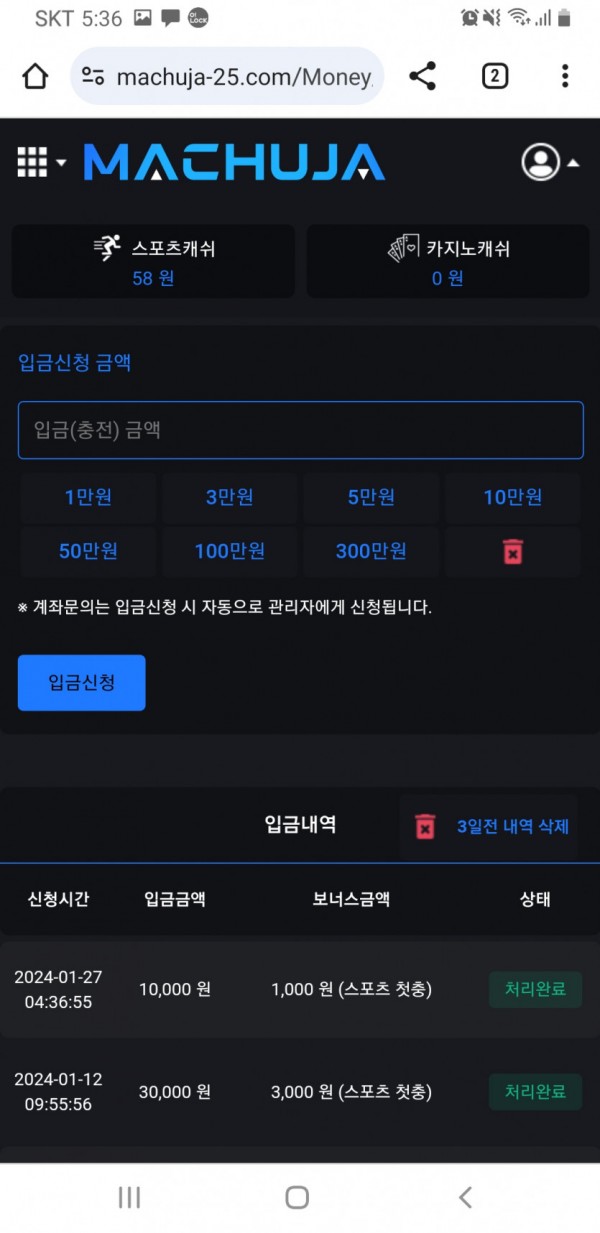Select the 스포츠캐쉬 balance card
600x1233 pixels.
[x=153, y=261]
